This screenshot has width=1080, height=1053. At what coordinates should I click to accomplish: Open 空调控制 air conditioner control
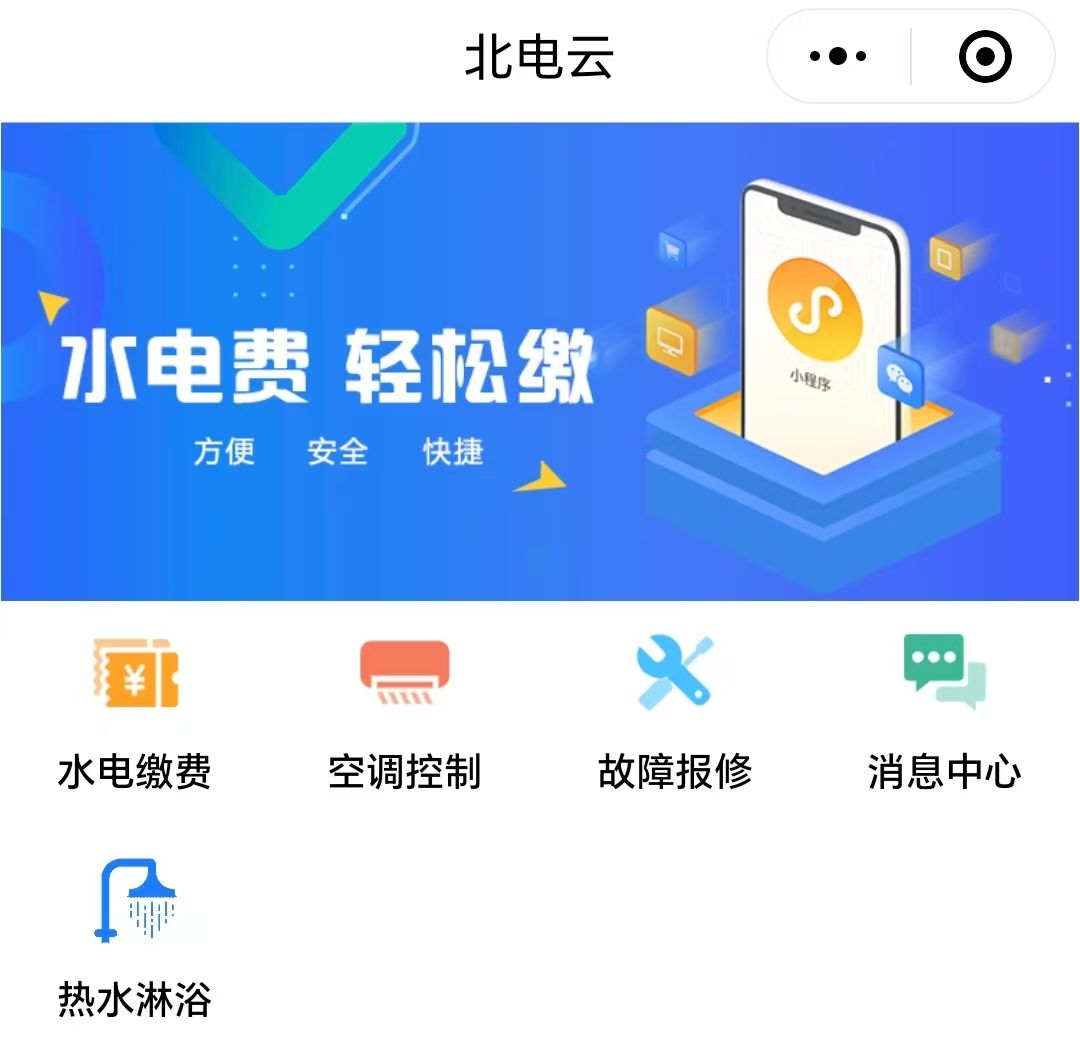click(x=405, y=712)
